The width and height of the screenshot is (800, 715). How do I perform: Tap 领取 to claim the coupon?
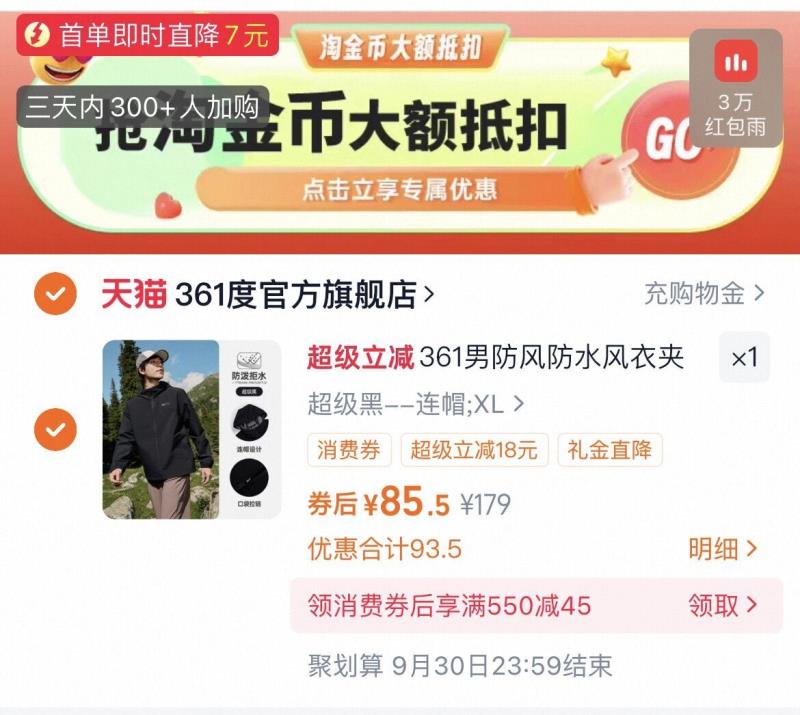coord(722,605)
